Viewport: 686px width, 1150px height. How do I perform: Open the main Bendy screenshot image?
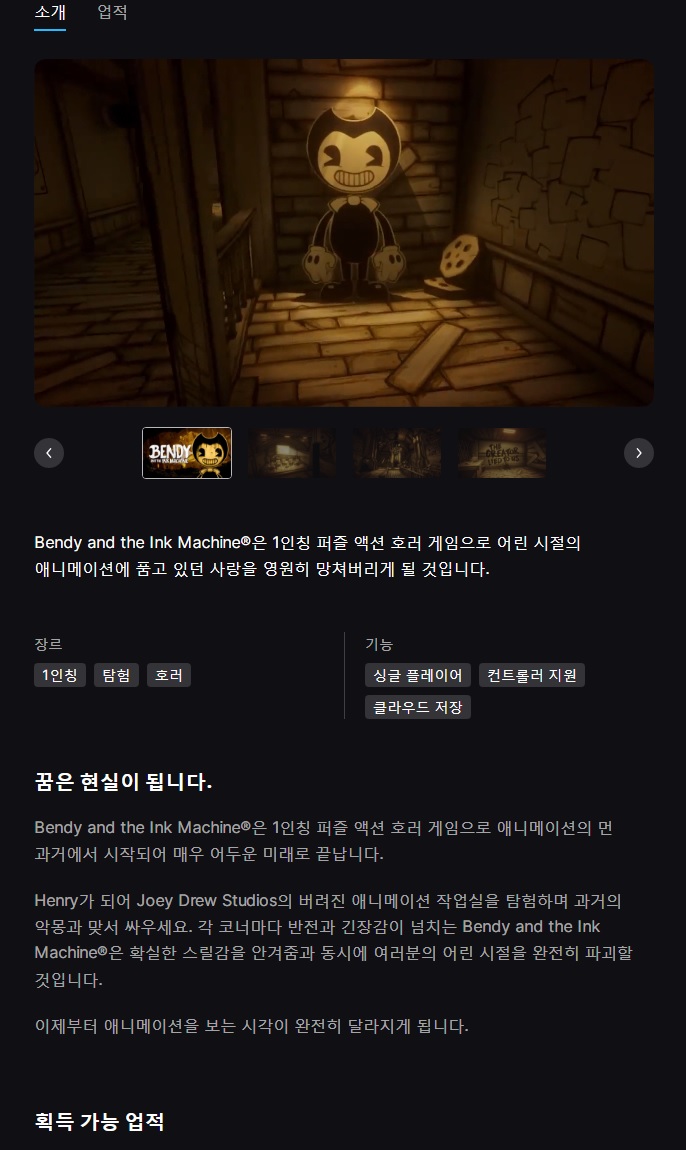click(343, 232)
